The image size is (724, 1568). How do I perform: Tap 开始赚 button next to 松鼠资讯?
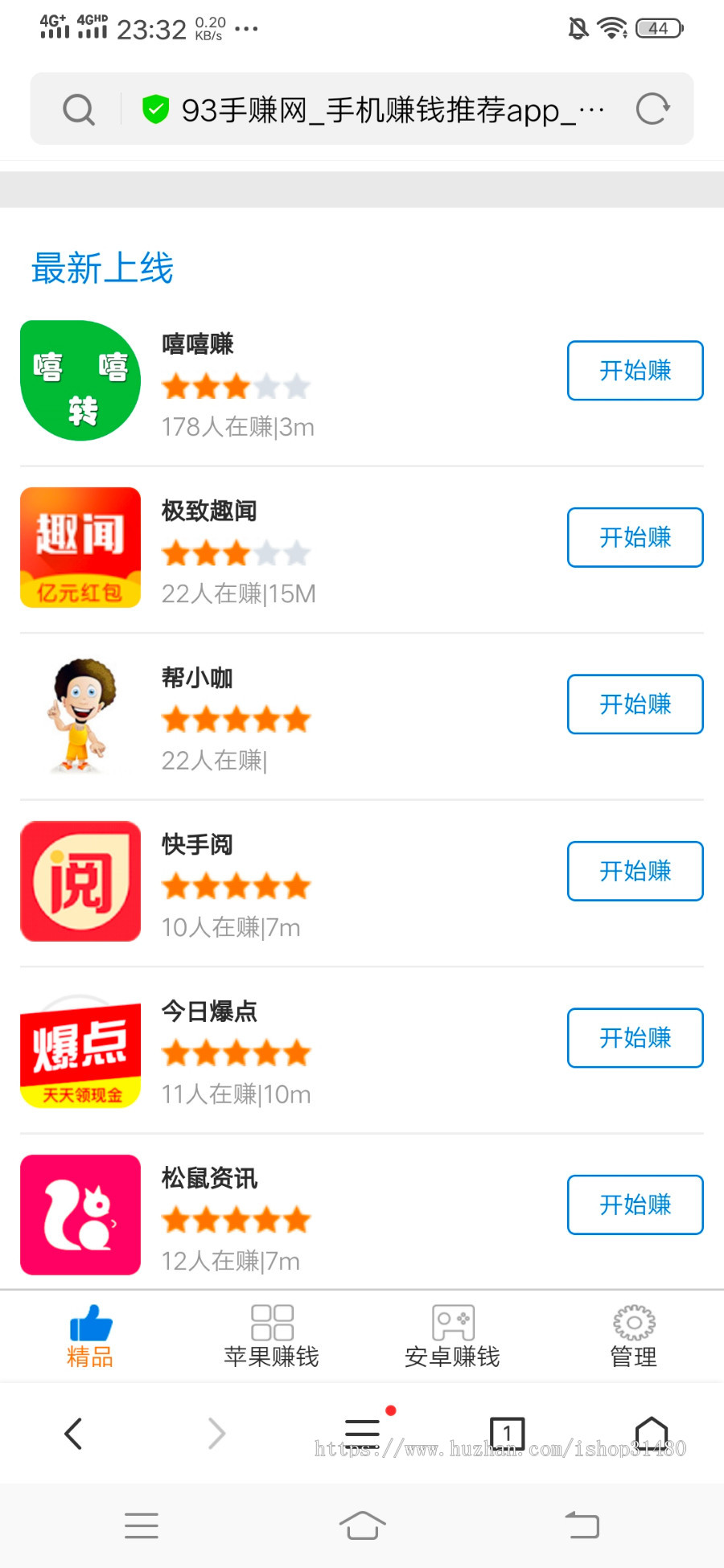coord(635,1205)
